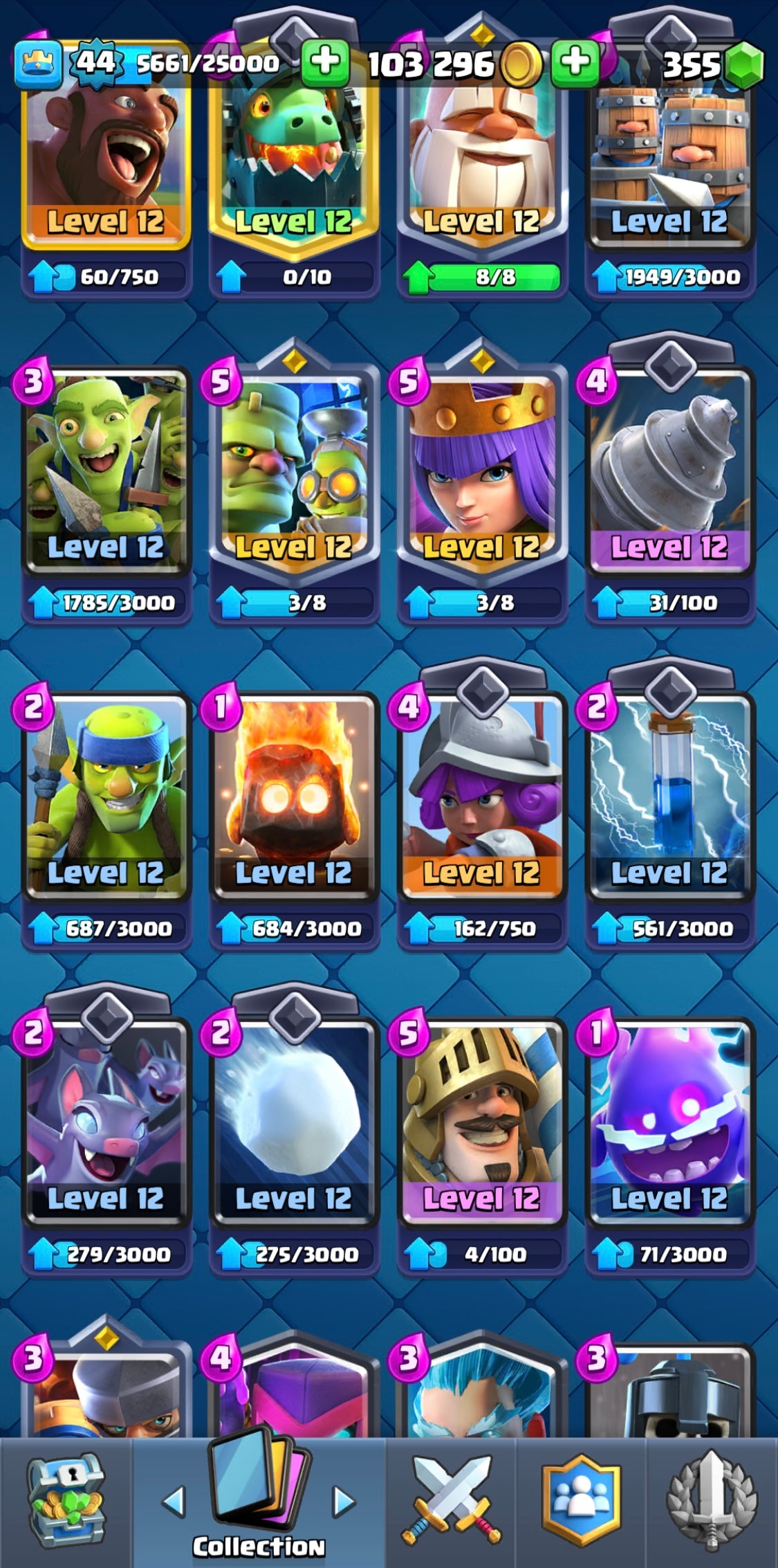Open Events via the tournament shield icon

coord(712,1501)
